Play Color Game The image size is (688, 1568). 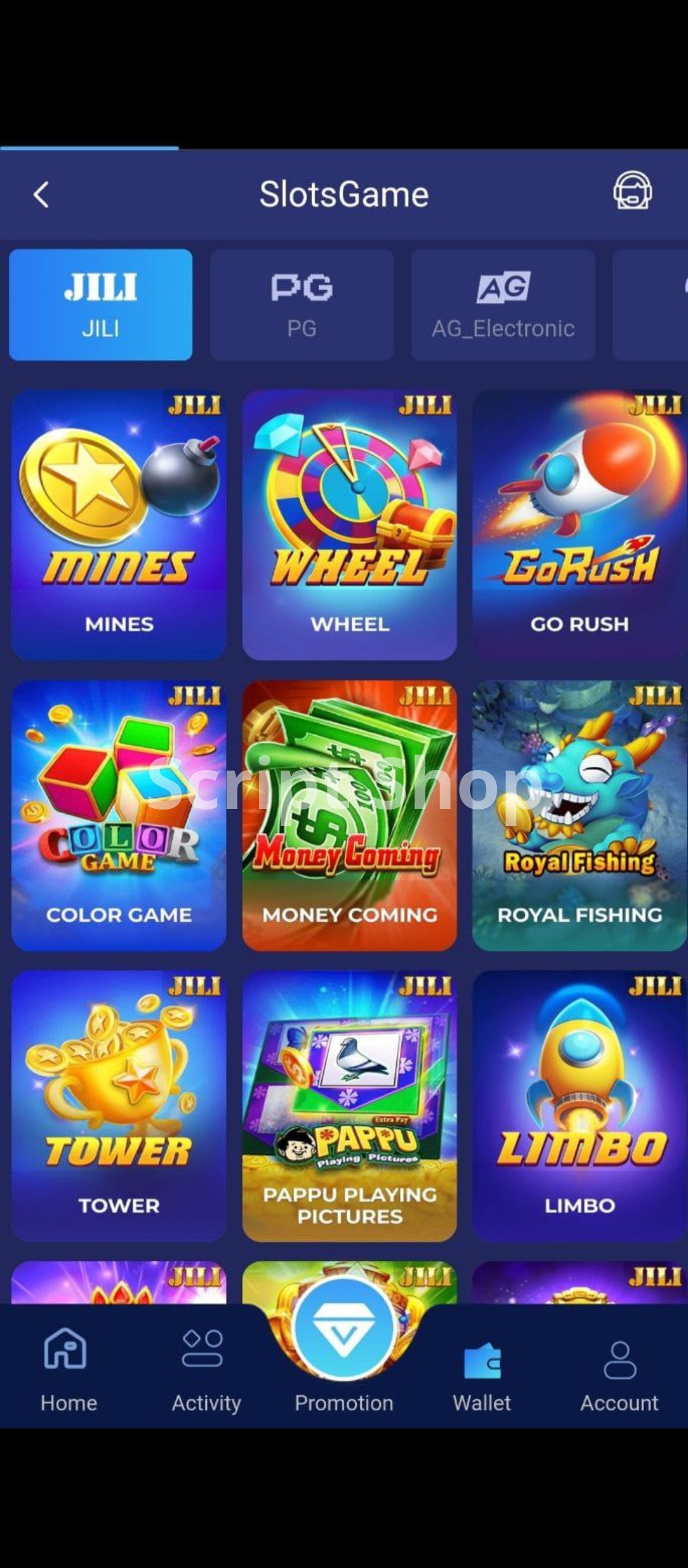(119, 816)
